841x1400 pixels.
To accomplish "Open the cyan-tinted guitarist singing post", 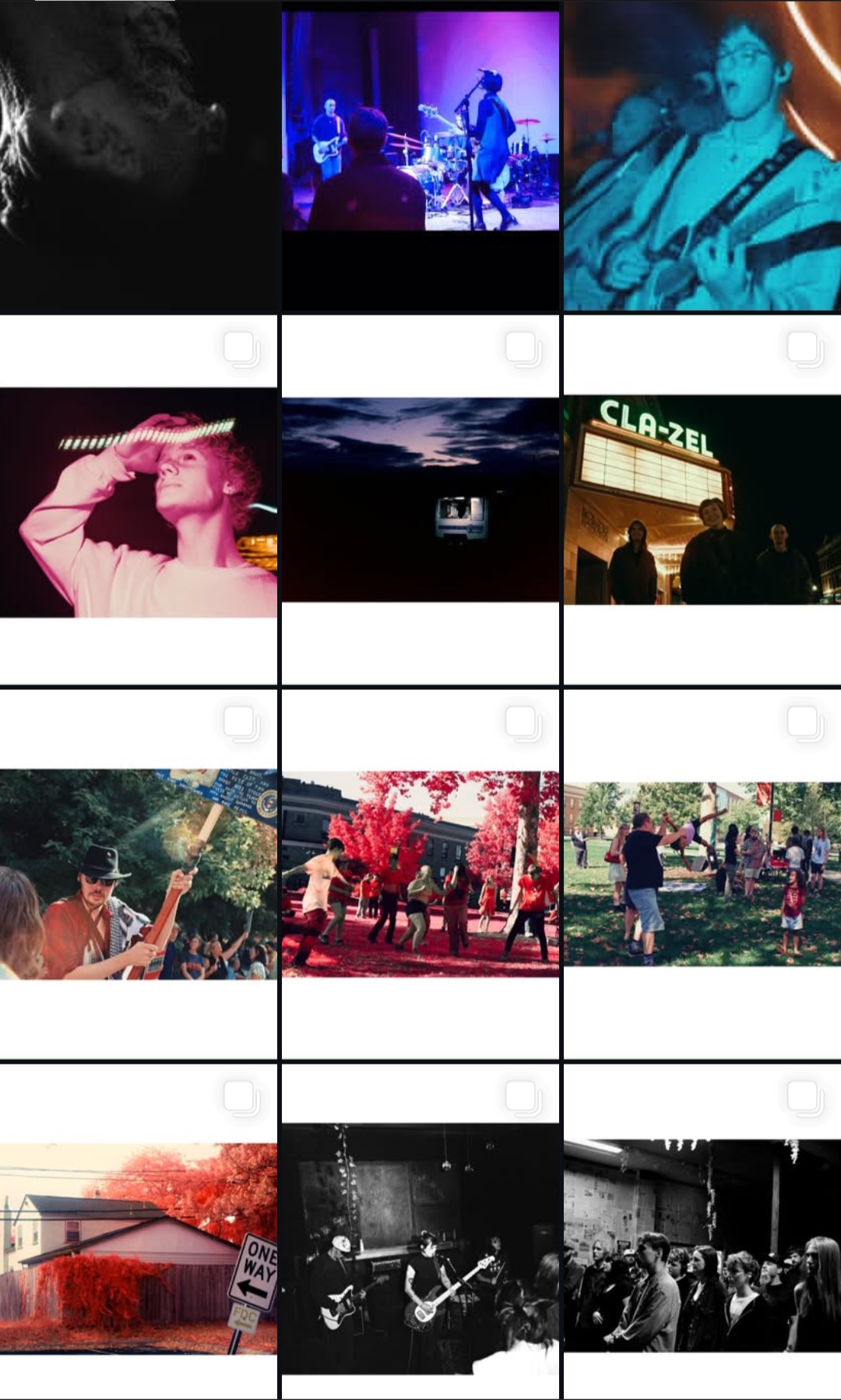I will (702, 156).
